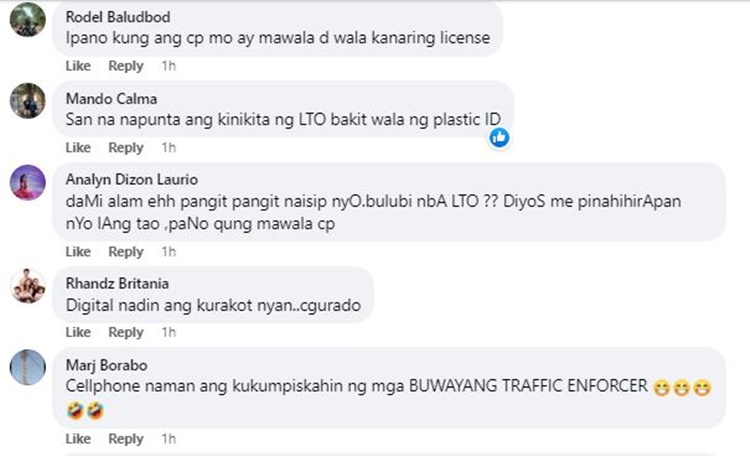Image resolution: width=750 pixels, height=456 pixels.
Task: Reply to Analyn Dizon Laurio's comment
Action: 126,251
